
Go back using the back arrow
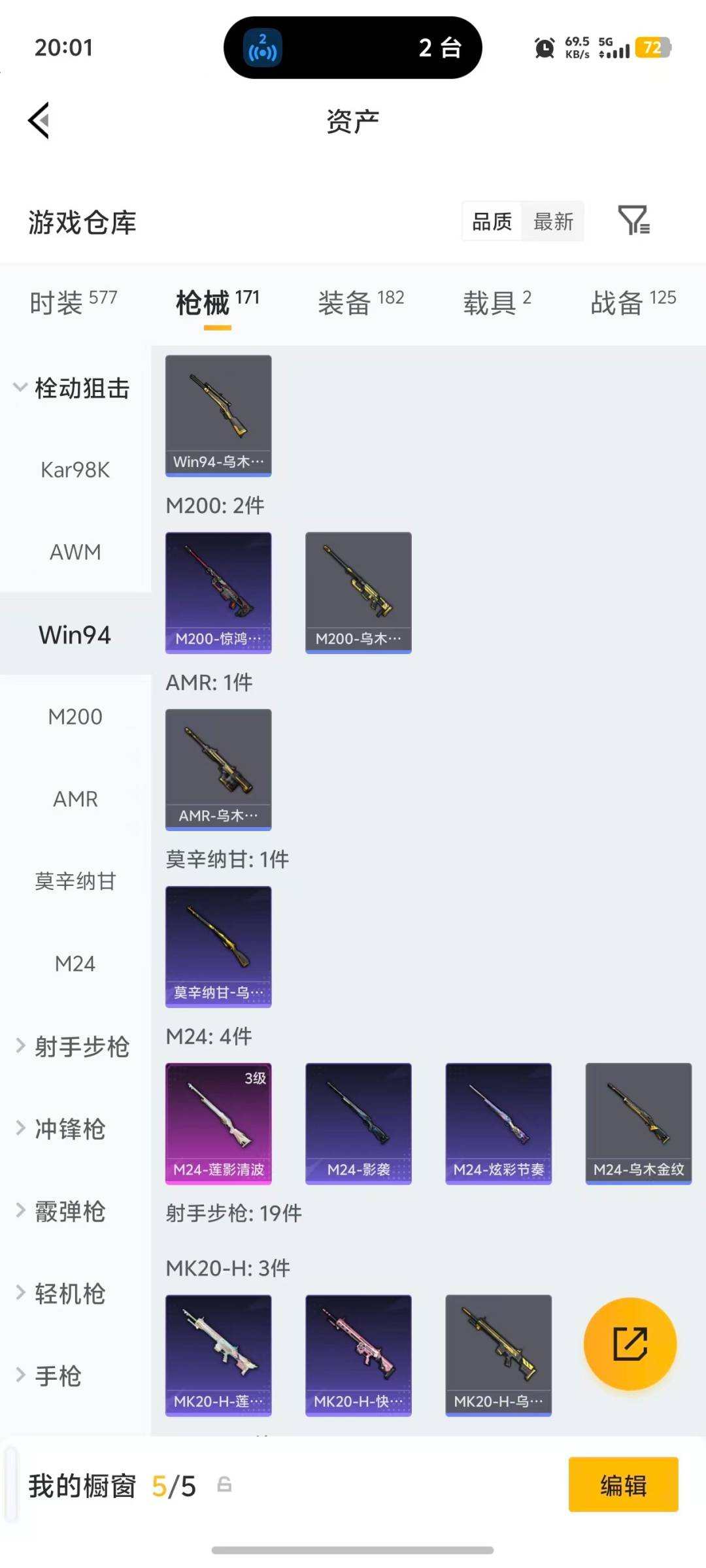[x=39, y=121]
